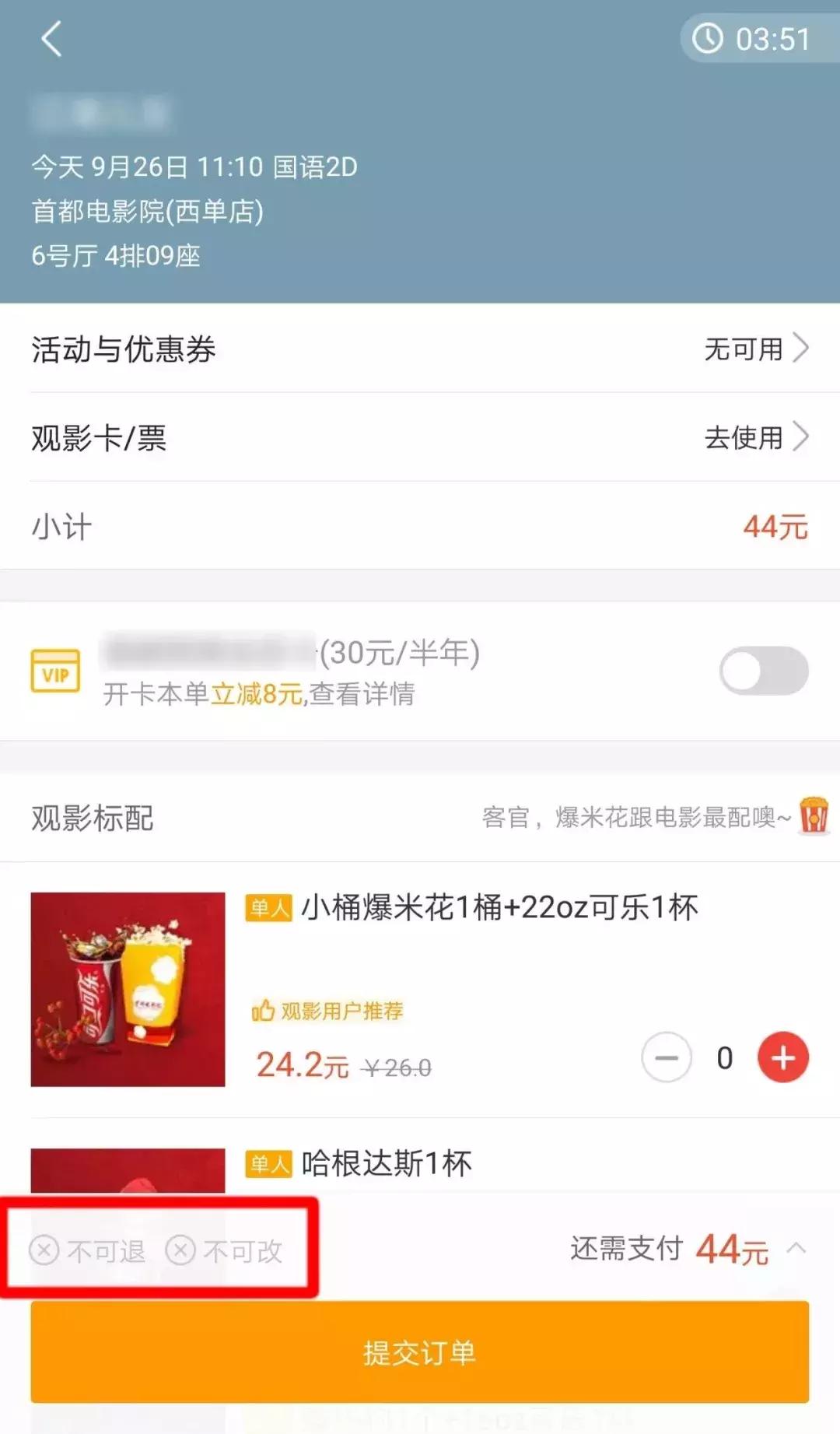
Task: Click the VIP card icon
Action: (54, 671)
